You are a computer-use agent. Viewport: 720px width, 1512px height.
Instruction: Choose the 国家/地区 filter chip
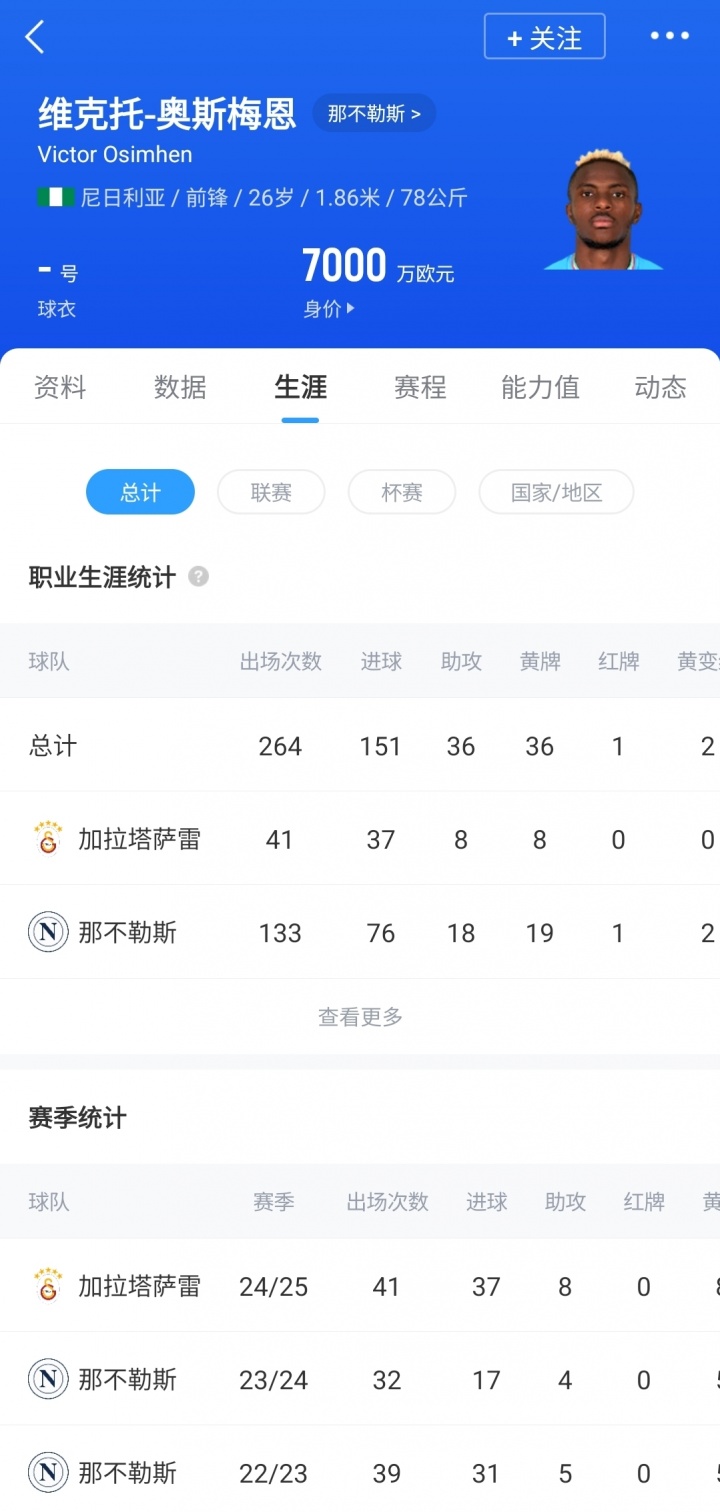click(556, 492)
